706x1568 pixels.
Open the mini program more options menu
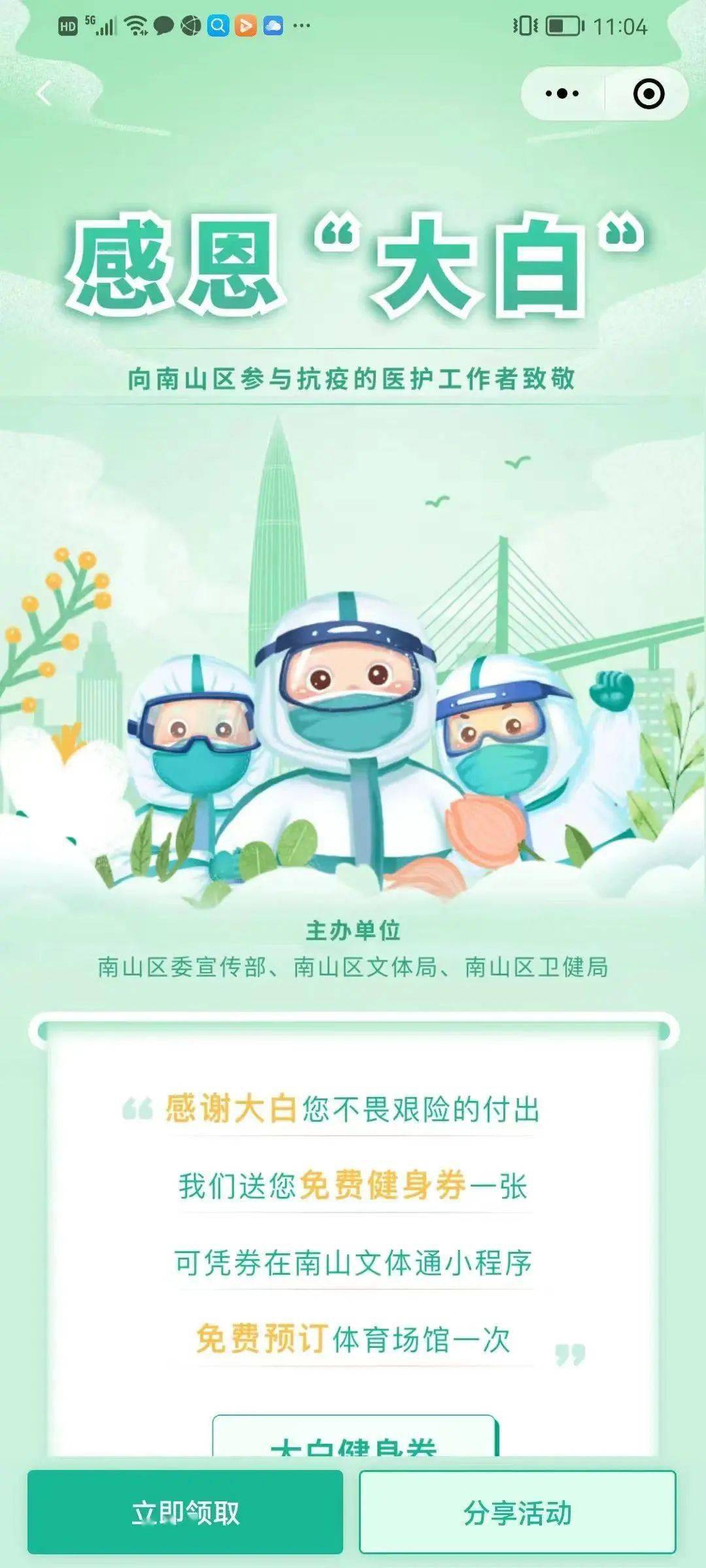[x=562, y=94]
